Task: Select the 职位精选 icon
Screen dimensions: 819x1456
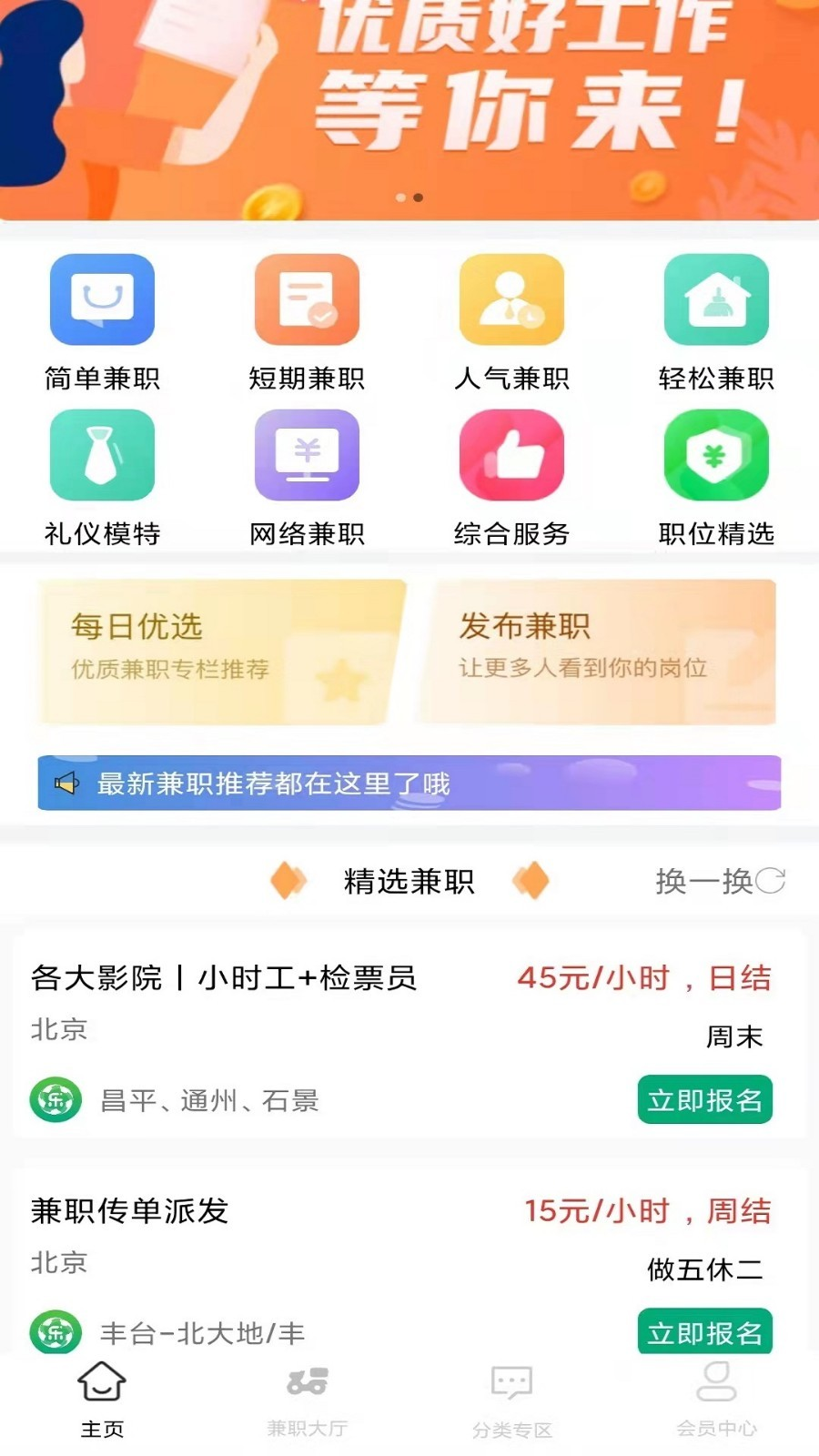Action: [x=716, y=455]
